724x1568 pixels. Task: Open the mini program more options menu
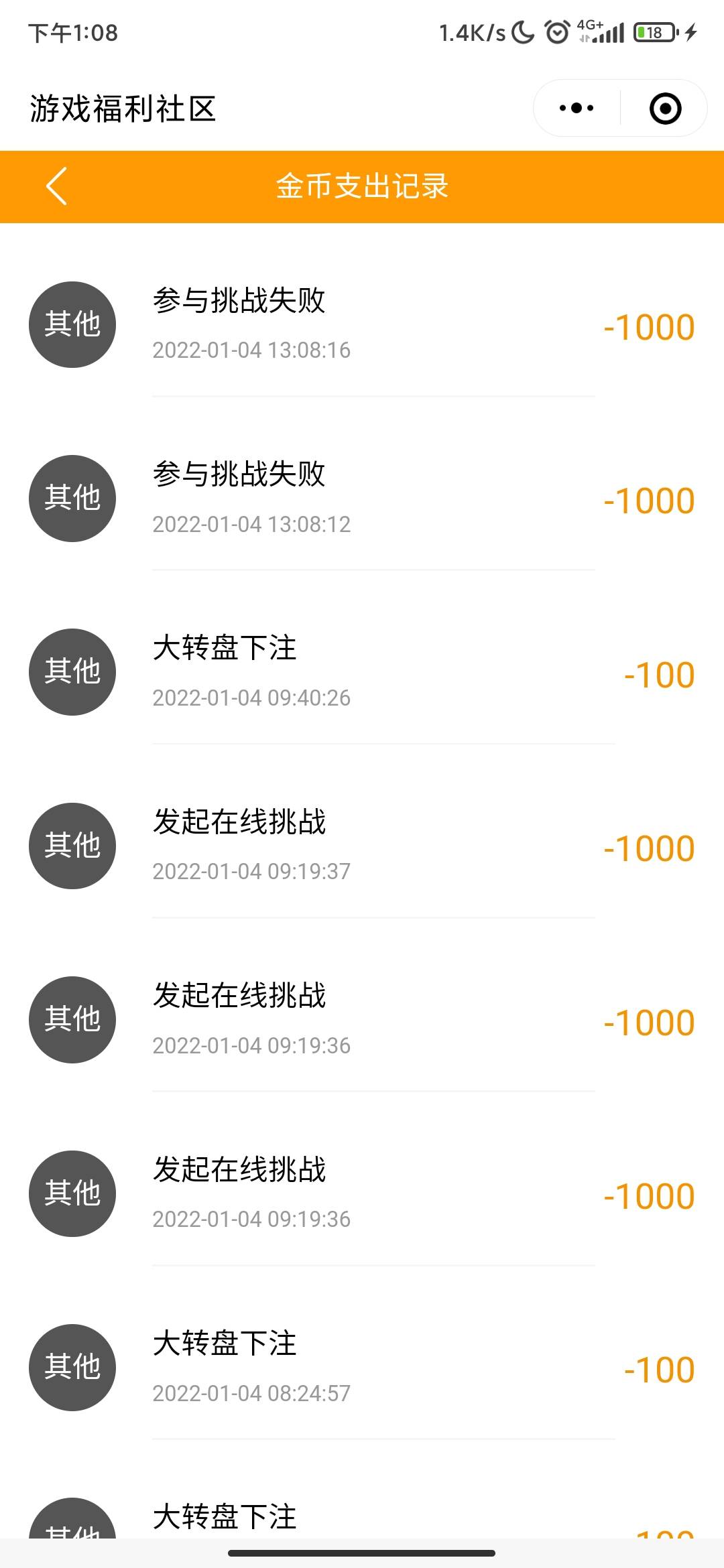577,109
